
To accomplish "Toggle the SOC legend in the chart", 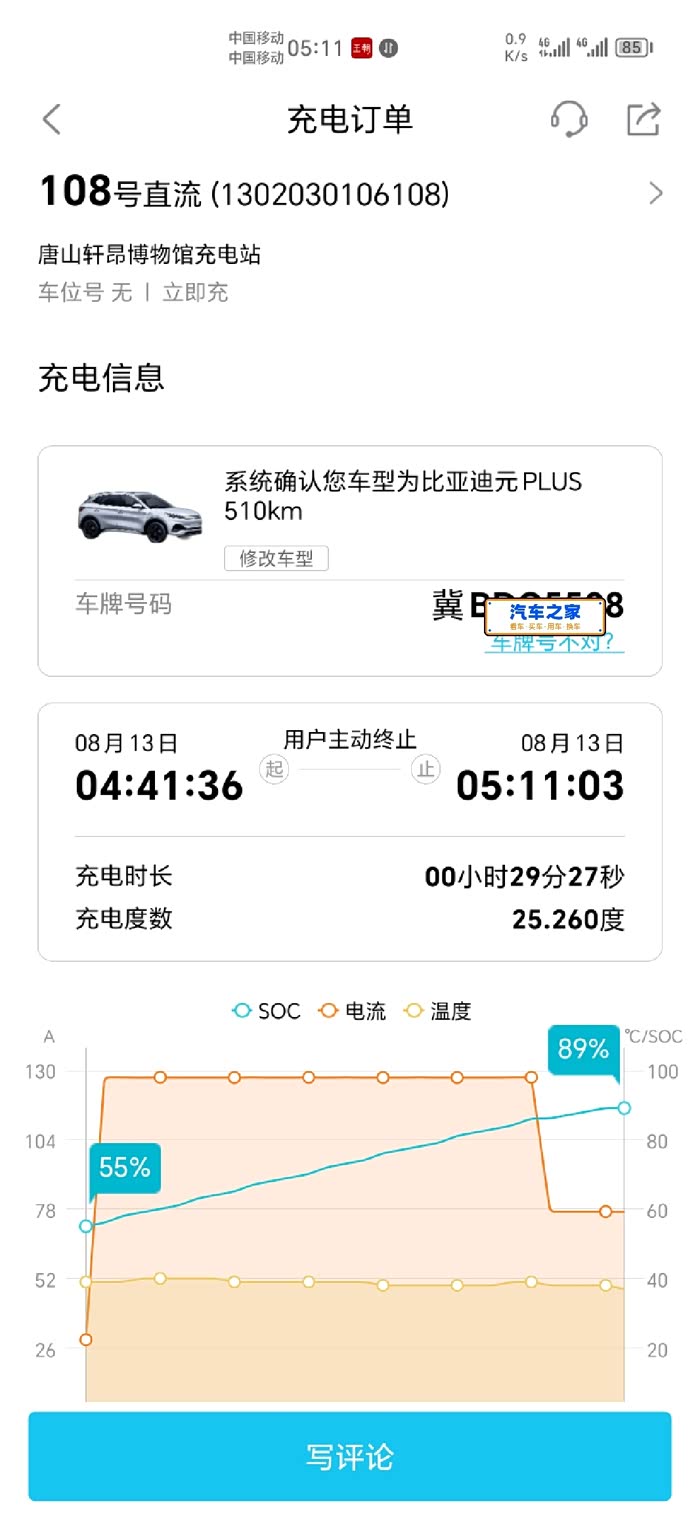I will (x=266, y=1011).
